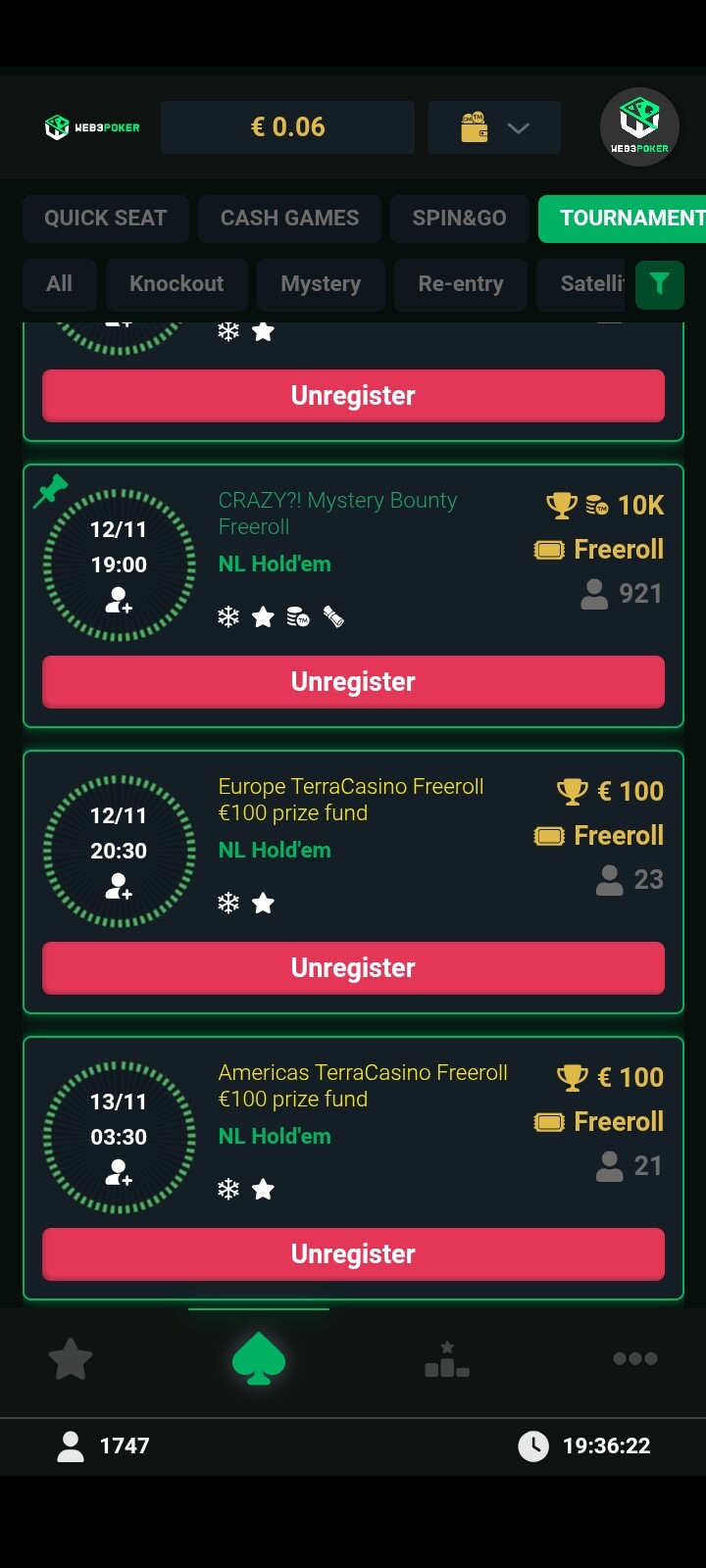Open the tournament filter funnel icon
Image resolution: width=706 pixels, height=1568 pixels.
pos(659,284)
